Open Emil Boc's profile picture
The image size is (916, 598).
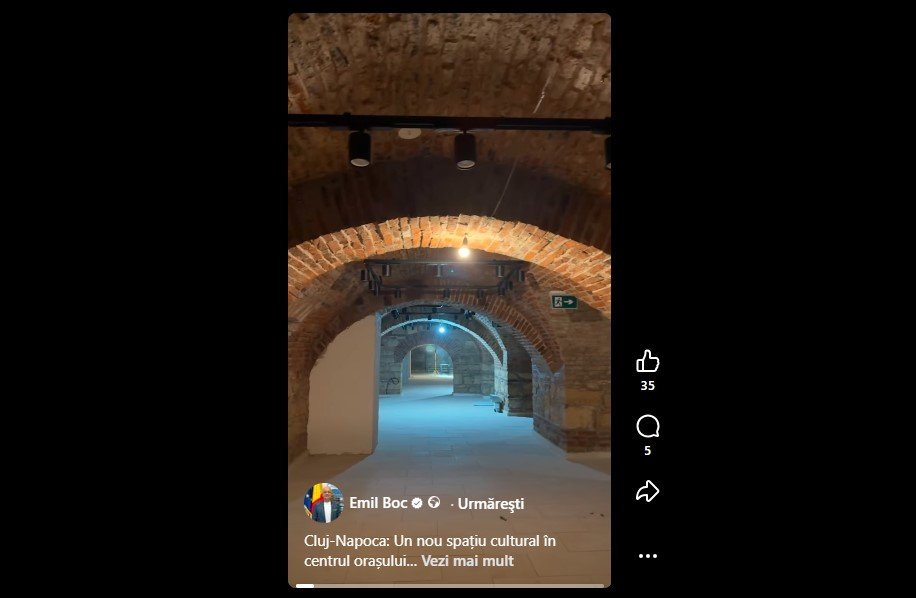point(323,503)
